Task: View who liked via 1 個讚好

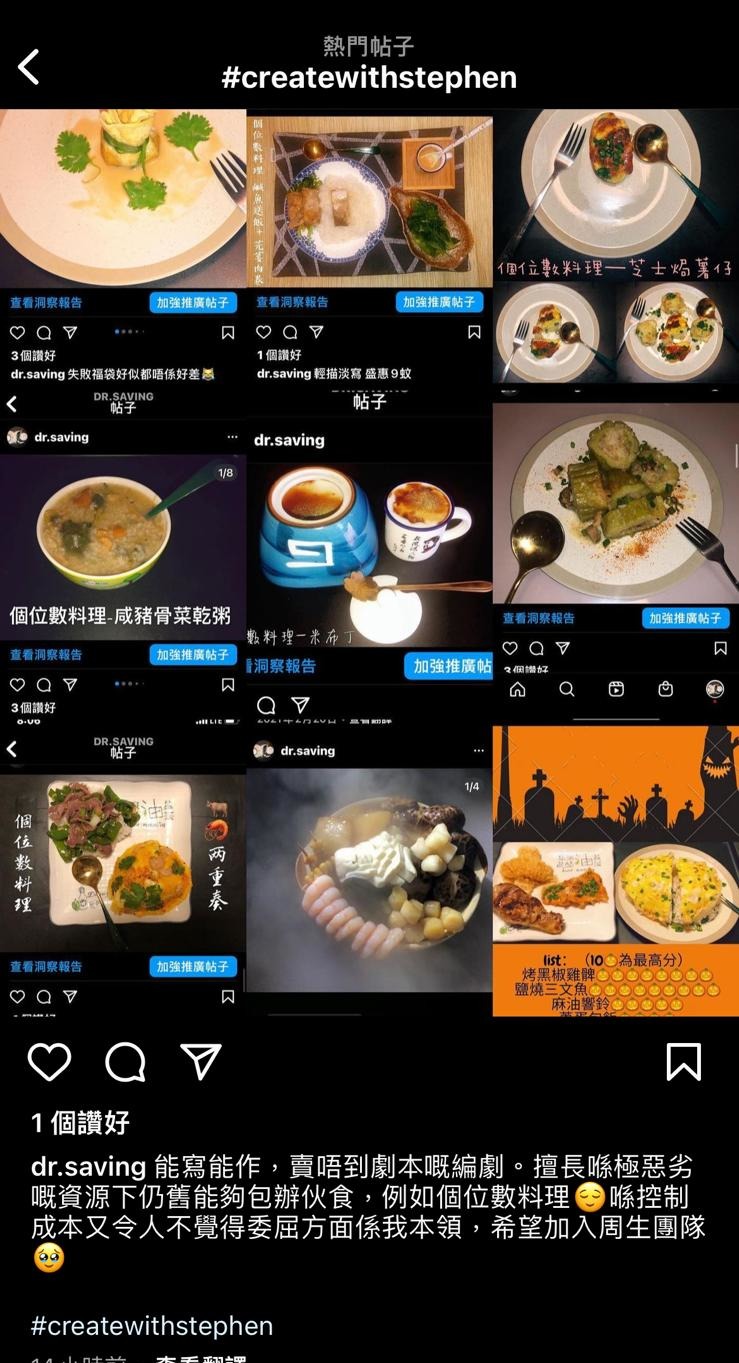Action: (81, 1122)
